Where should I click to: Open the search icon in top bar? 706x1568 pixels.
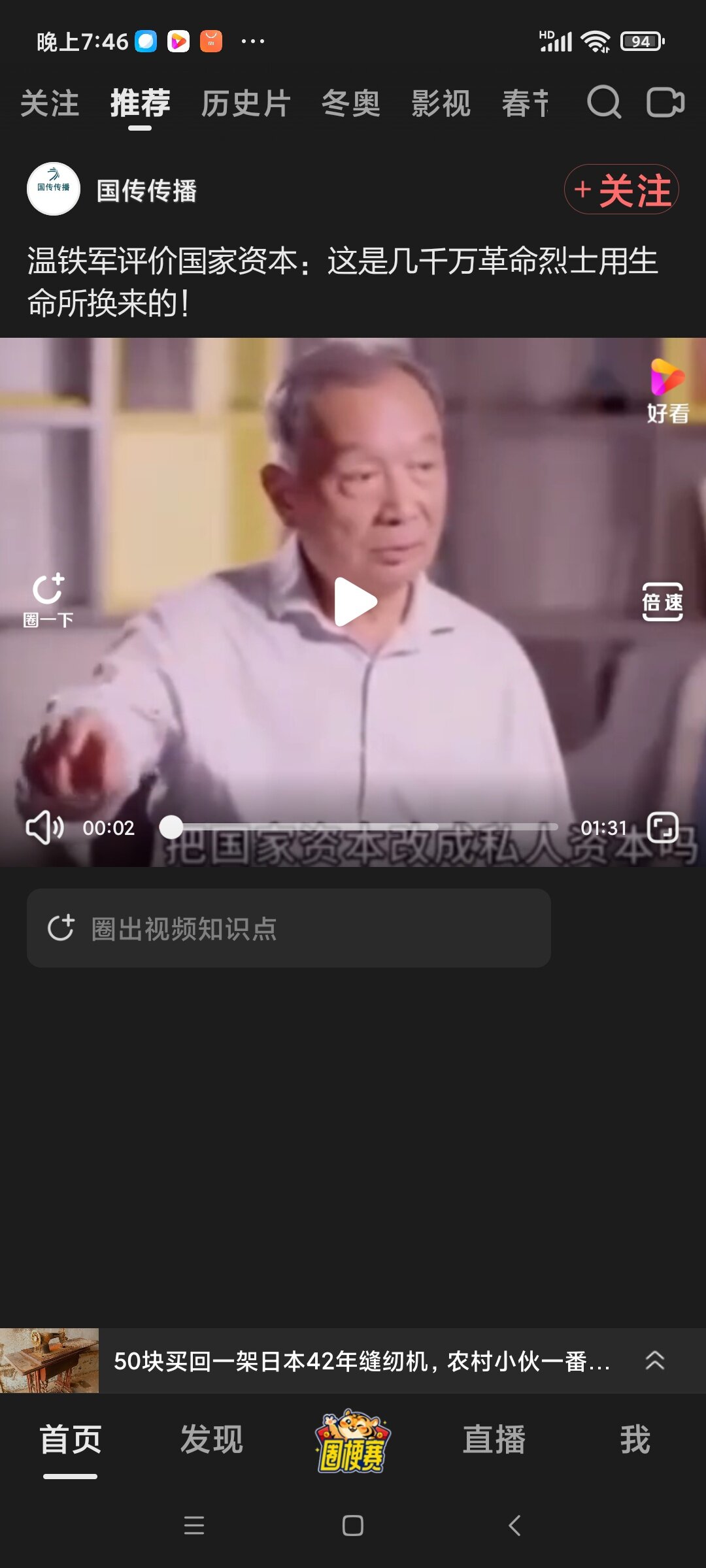[603, 103]
